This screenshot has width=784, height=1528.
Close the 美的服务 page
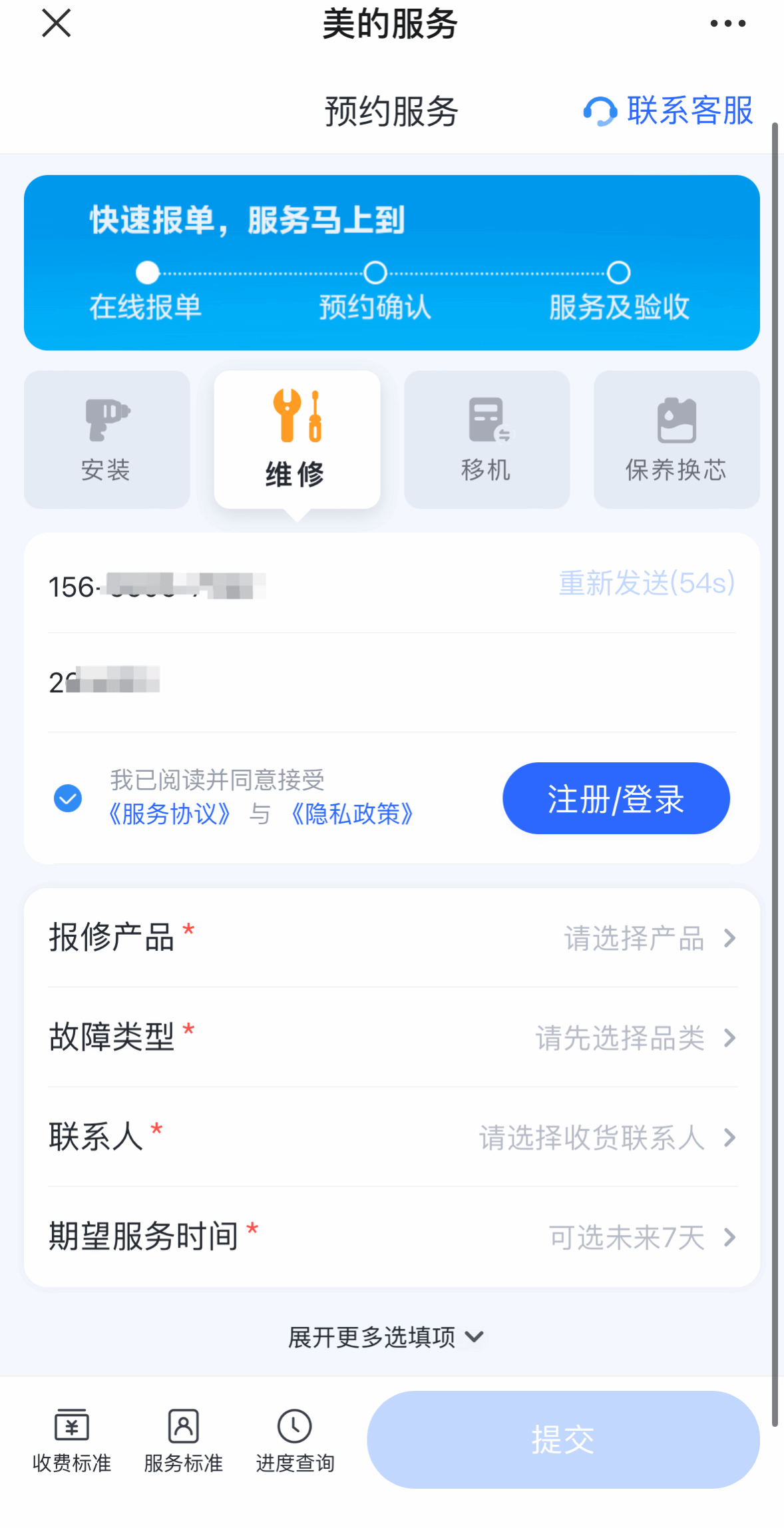pos(57,23)
